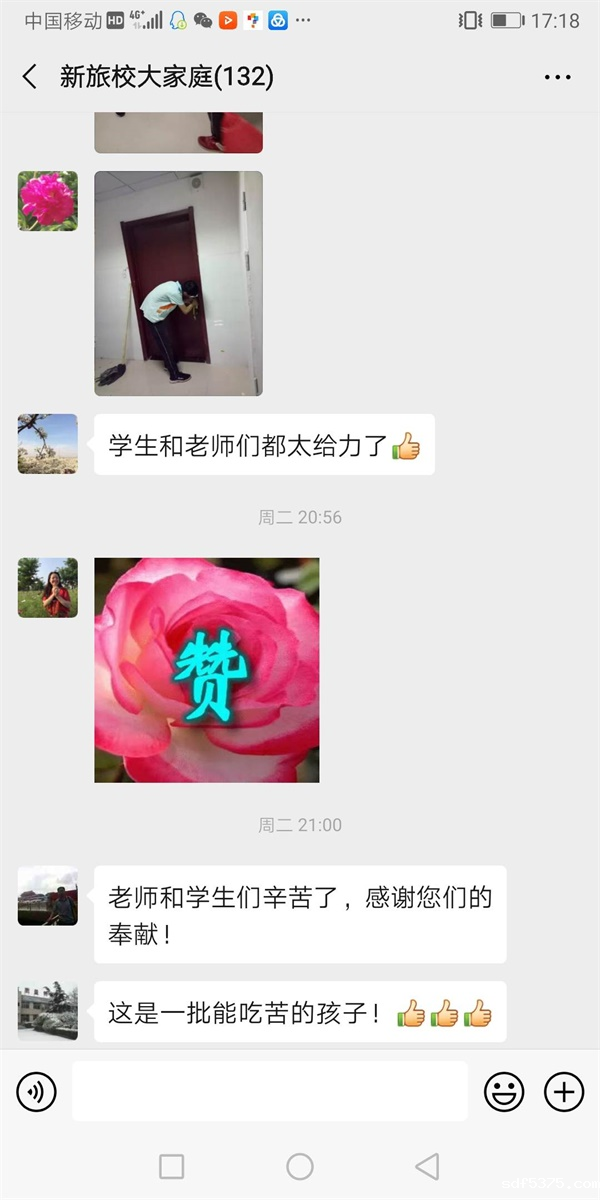600x1200 pixels.
Task: Open profile of the rose sticker sender
Action: (48, 588)
